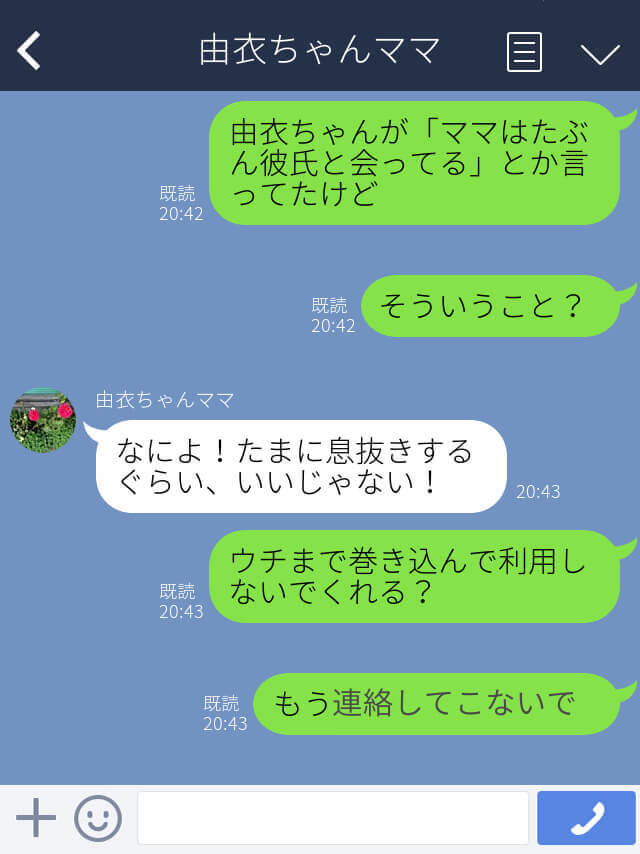Expand the chat options chevron
This screenshot has width=640, height=854.
click(600, 53)
